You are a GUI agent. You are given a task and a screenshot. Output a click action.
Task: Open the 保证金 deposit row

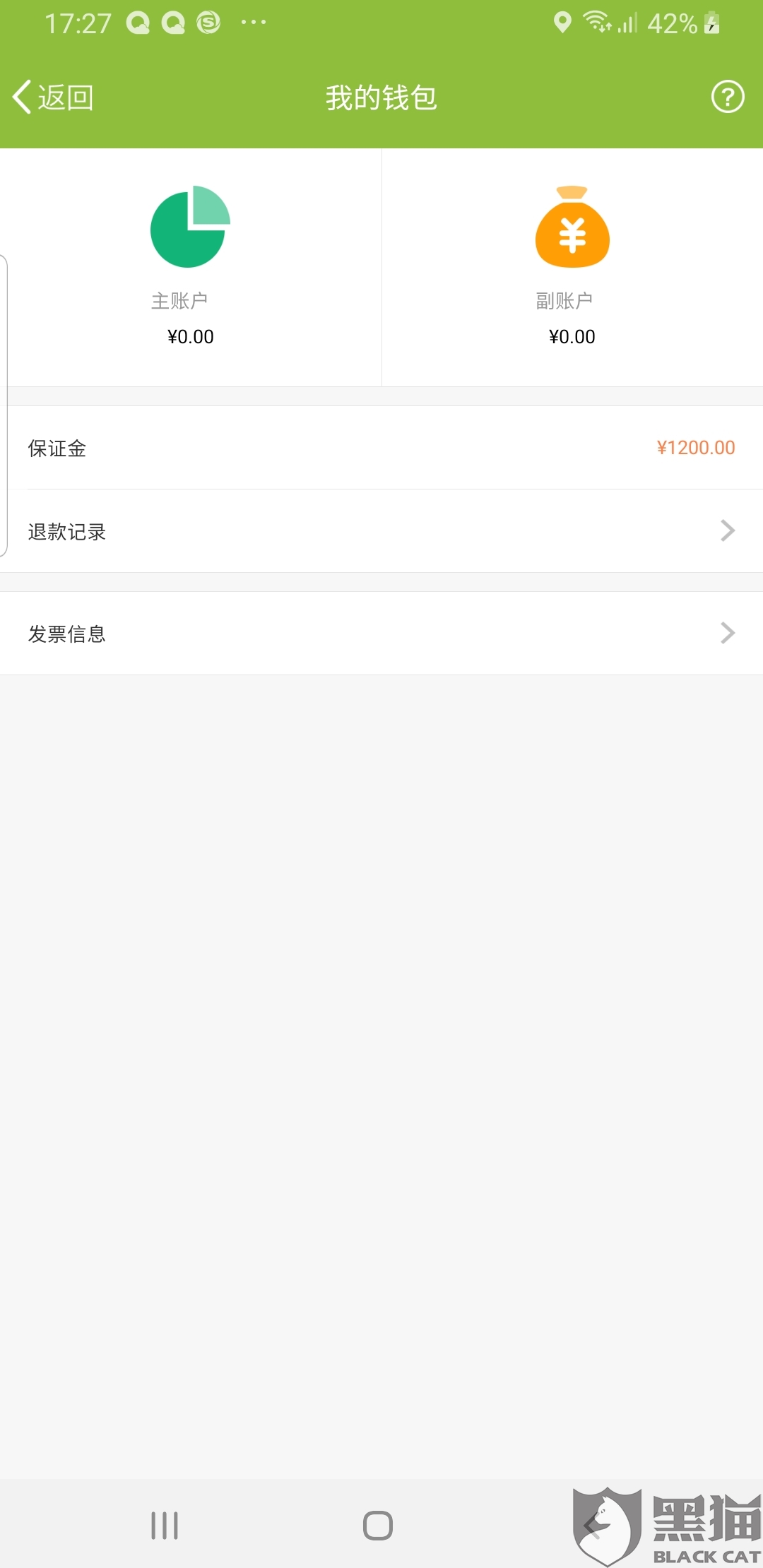[381, 448]
